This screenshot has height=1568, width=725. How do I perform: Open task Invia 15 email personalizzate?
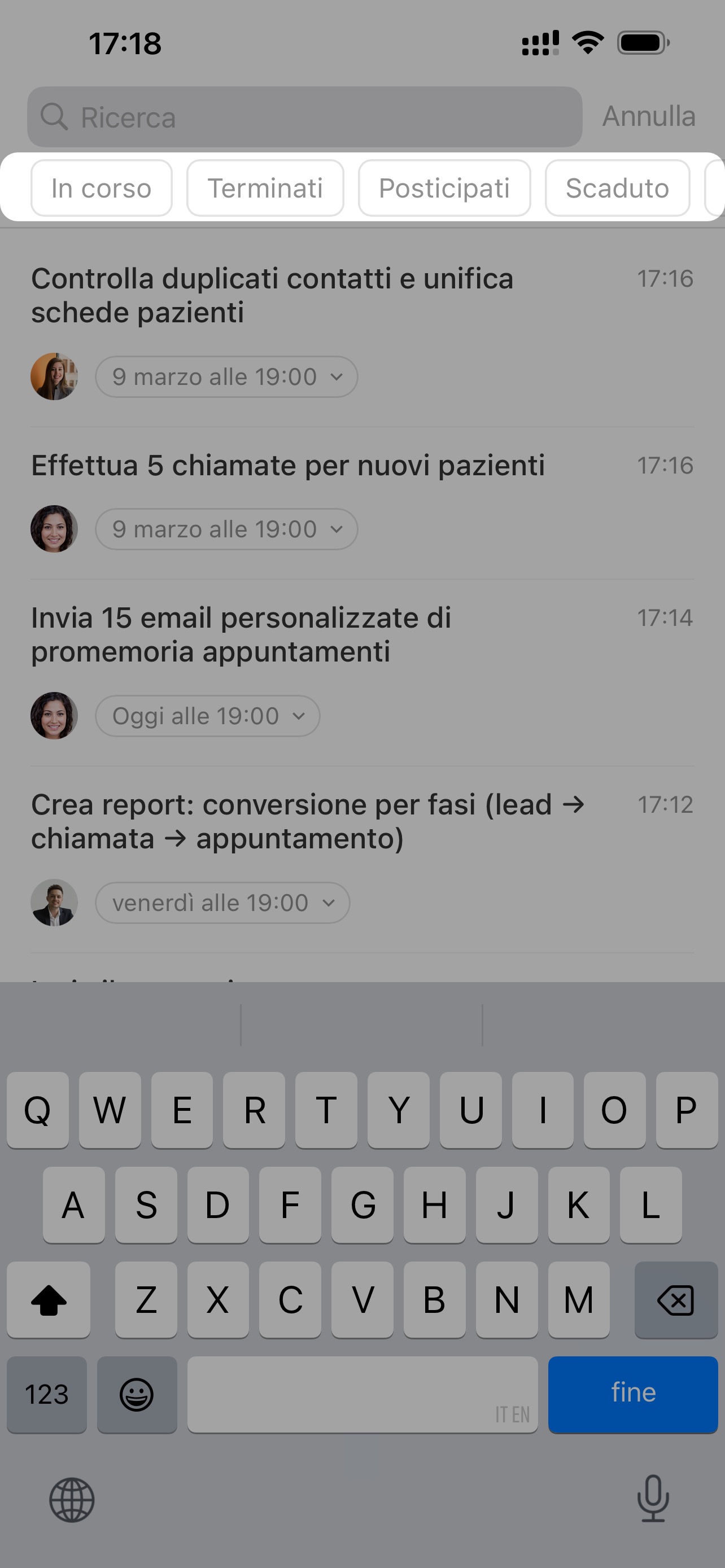click(241, 634)
